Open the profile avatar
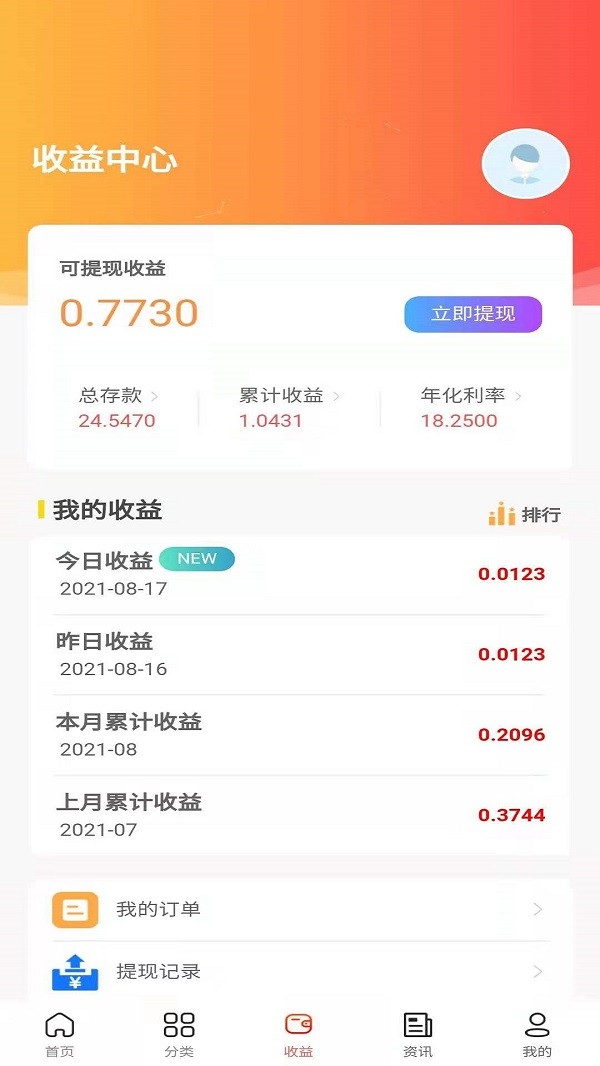The width and height of the screenshot is (600, 1066). click(x=525, y=163)
